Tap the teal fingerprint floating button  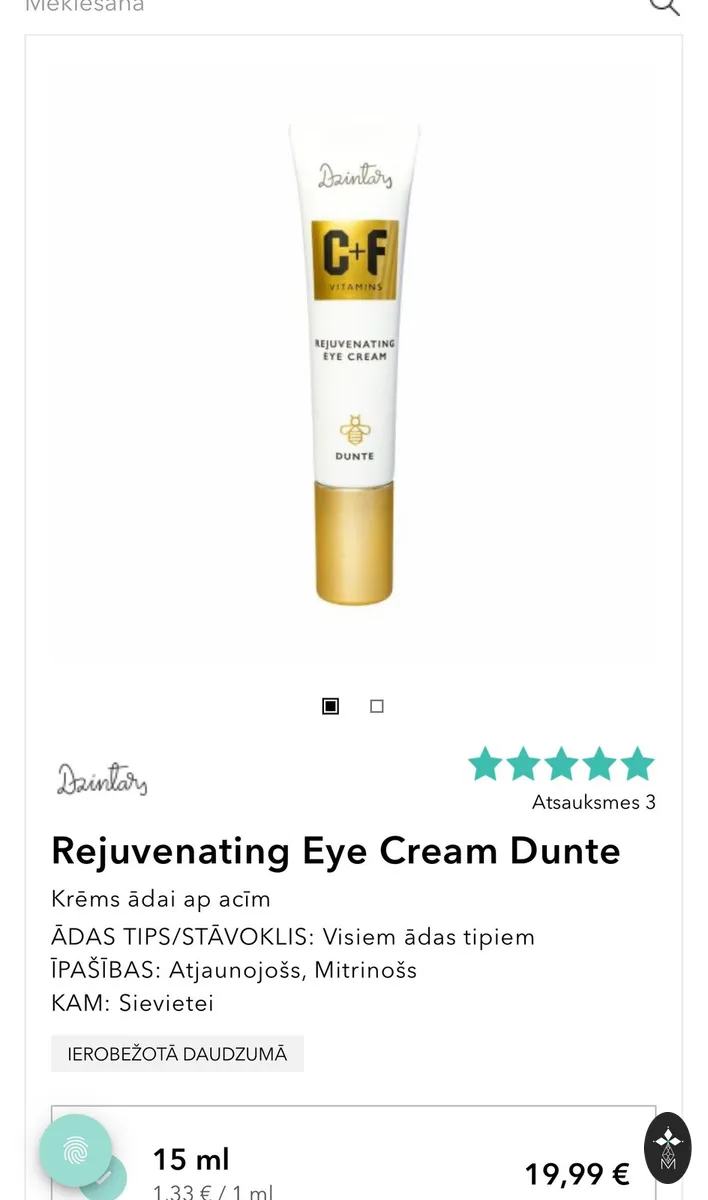(x=76, y=1151)
